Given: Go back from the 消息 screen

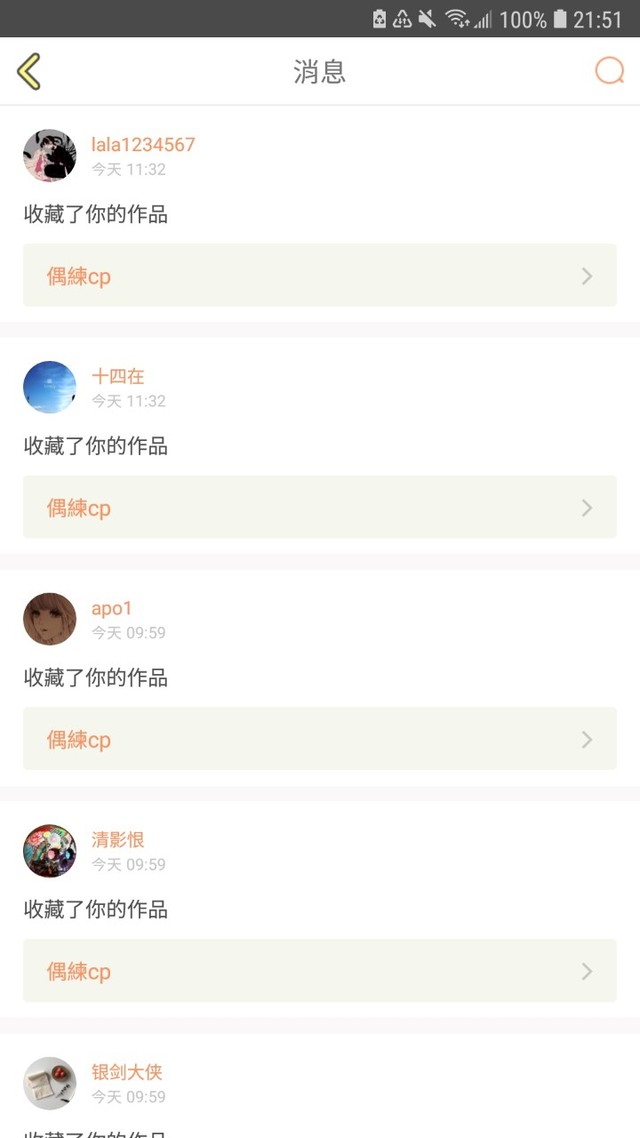Looking at the screenshot, I should coord(29,71).
